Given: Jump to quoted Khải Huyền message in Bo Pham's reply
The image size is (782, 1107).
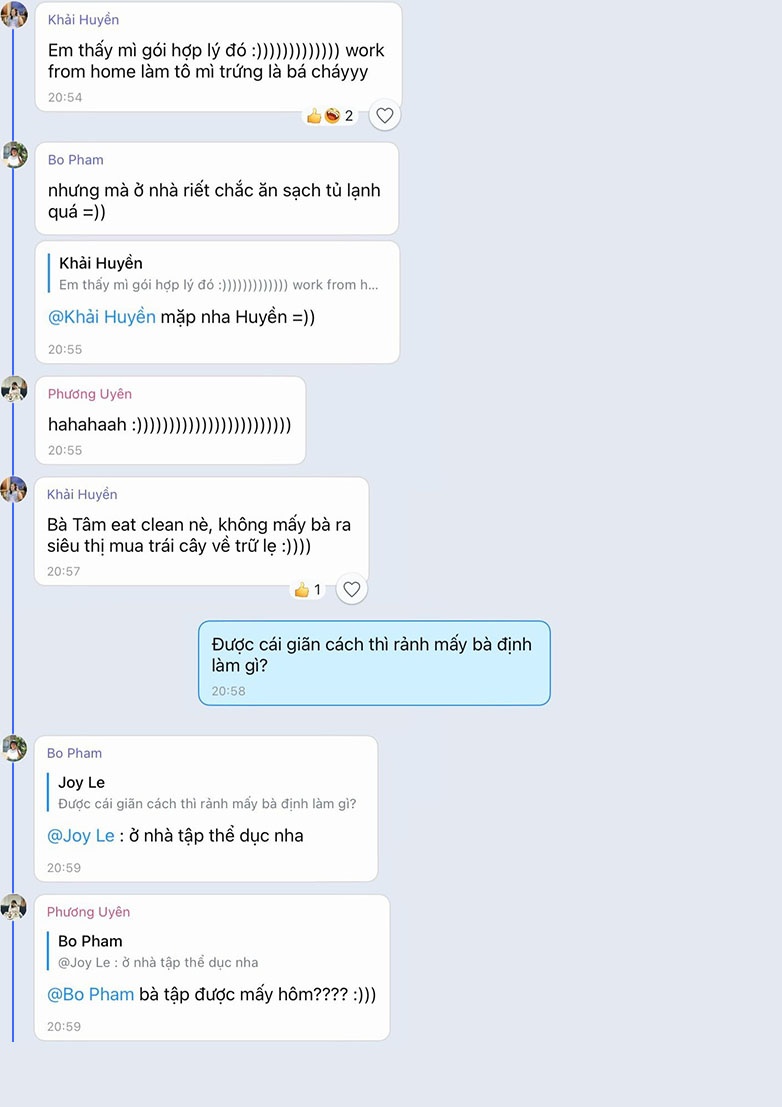Looking at the screenshot, I should 217,274.
